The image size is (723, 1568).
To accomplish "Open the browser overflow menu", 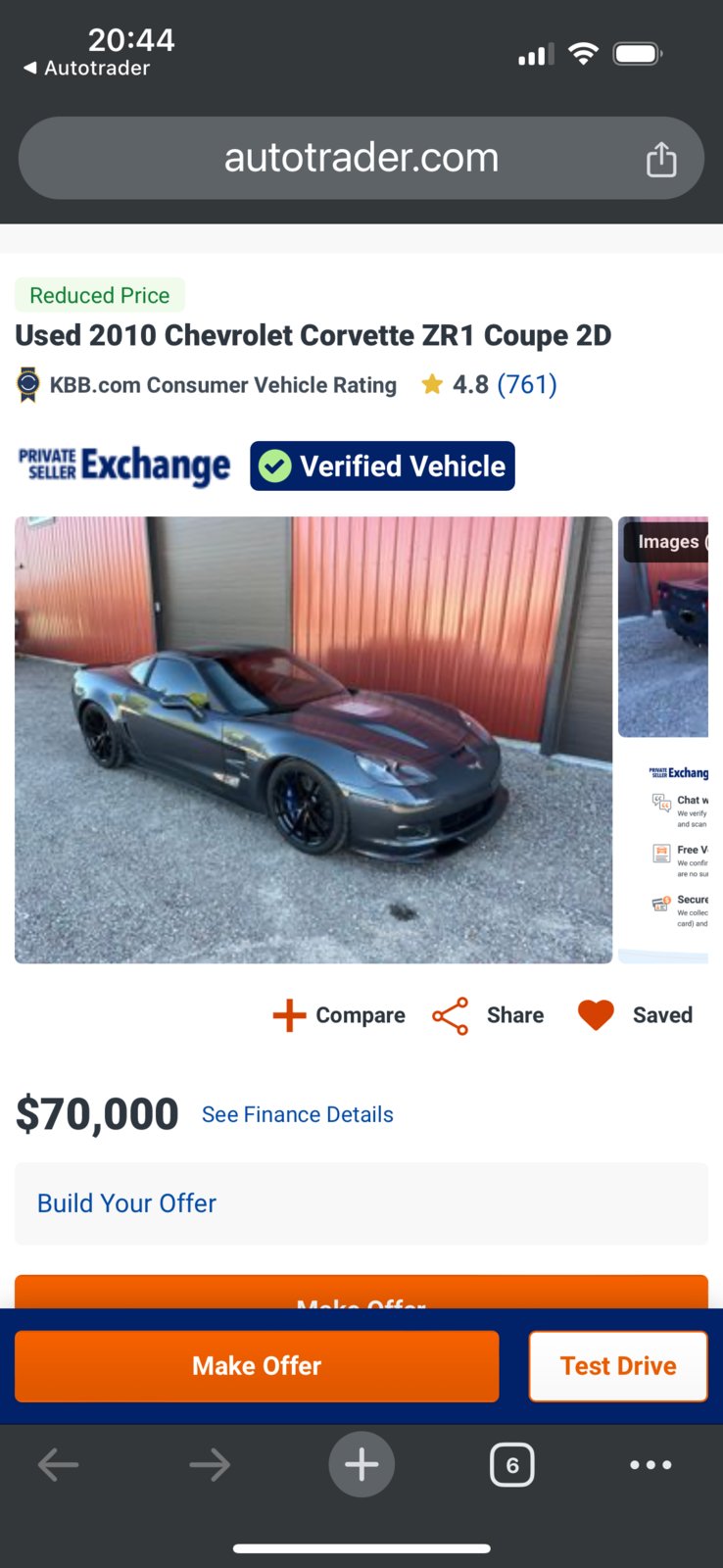I will [x=651, y=1465].
